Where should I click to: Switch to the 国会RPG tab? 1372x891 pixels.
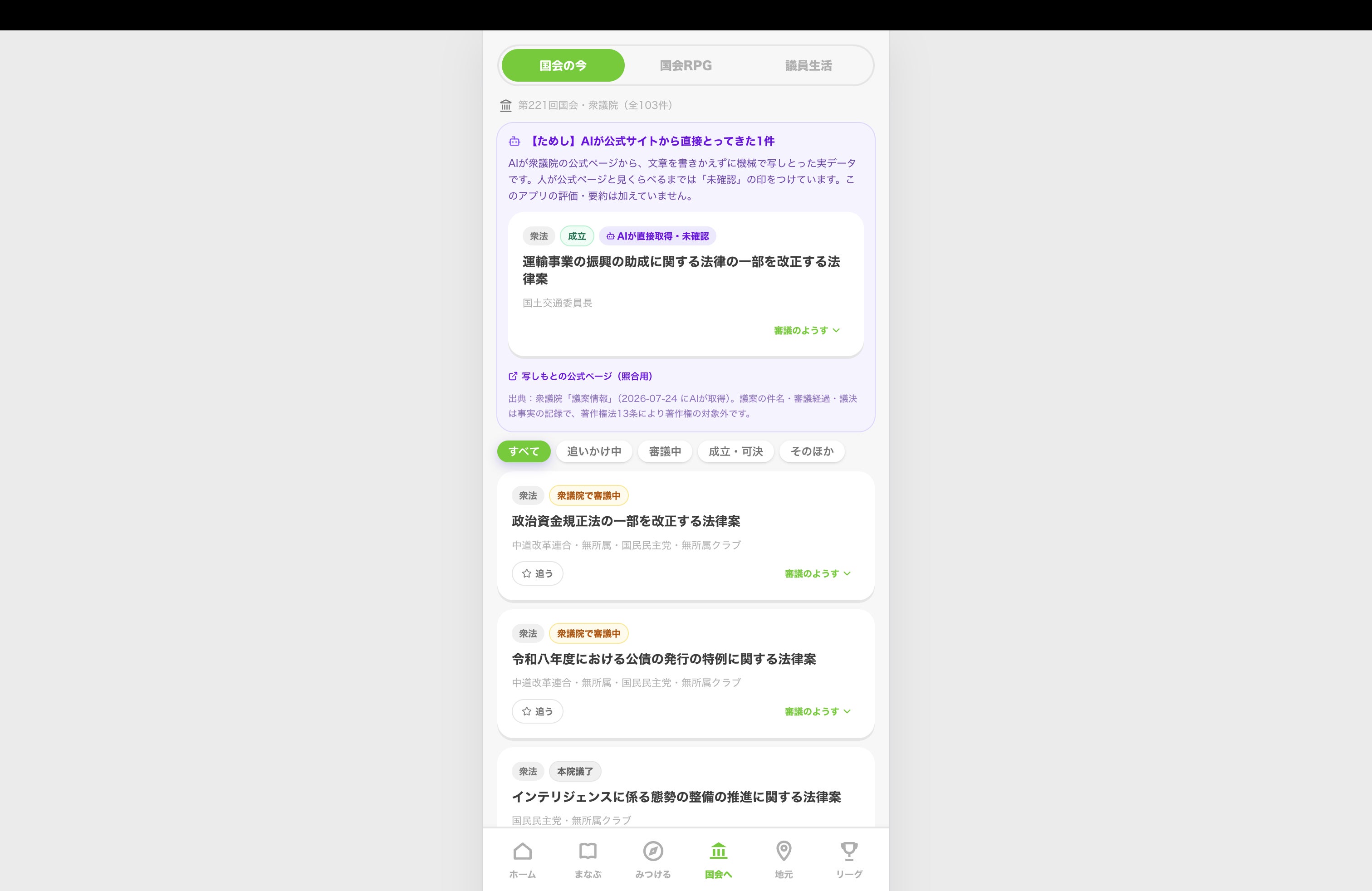(x=686, y=65)
